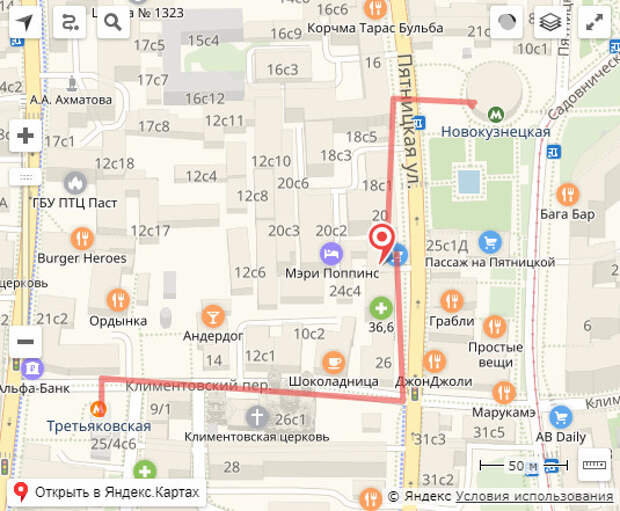Image resolution: width=620 pixels, height=511 pixels.
Task: Zoom in with the plus button
Action: pos(24,136)
